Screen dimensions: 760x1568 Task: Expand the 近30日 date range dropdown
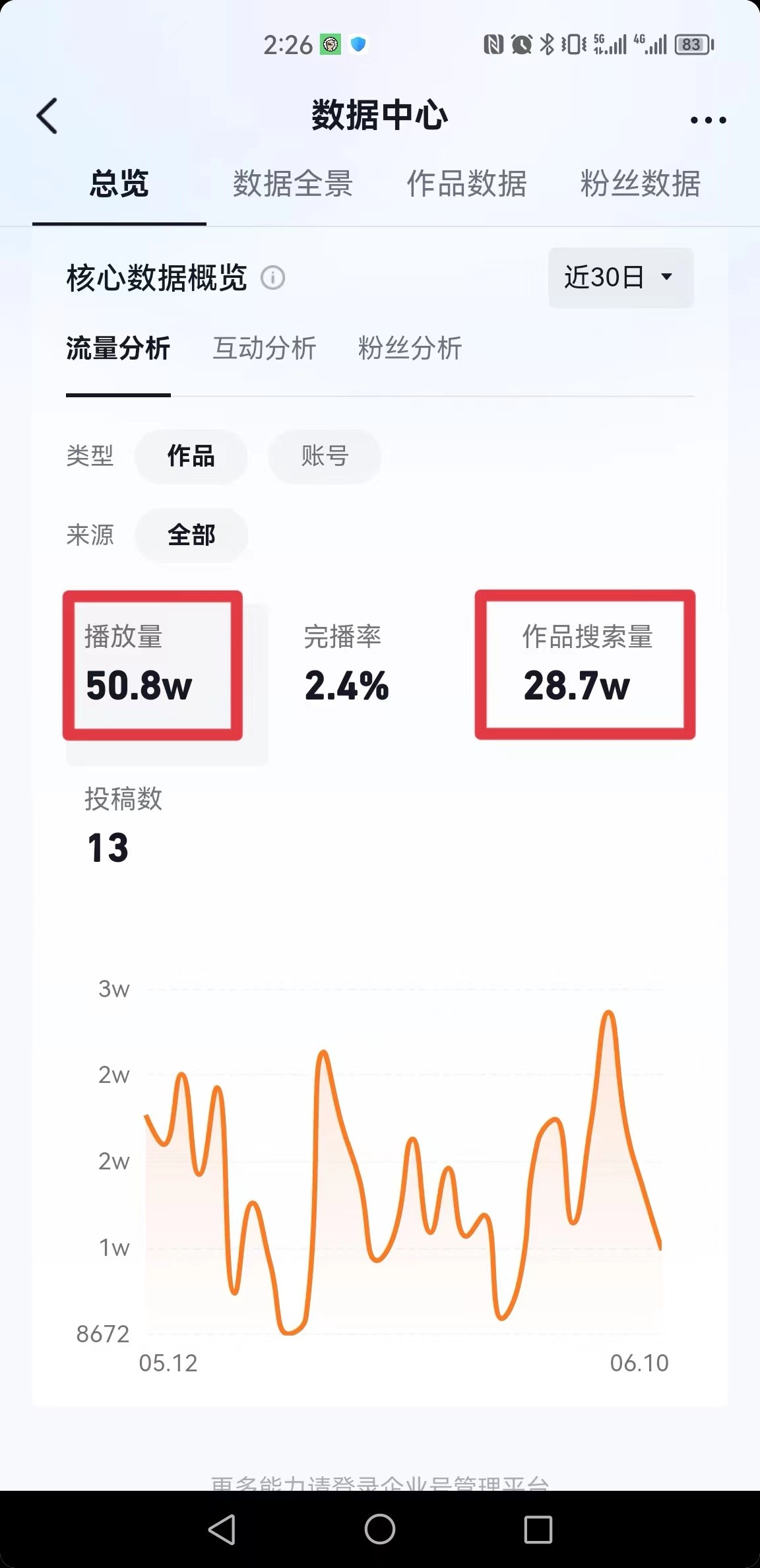[620, 277]
